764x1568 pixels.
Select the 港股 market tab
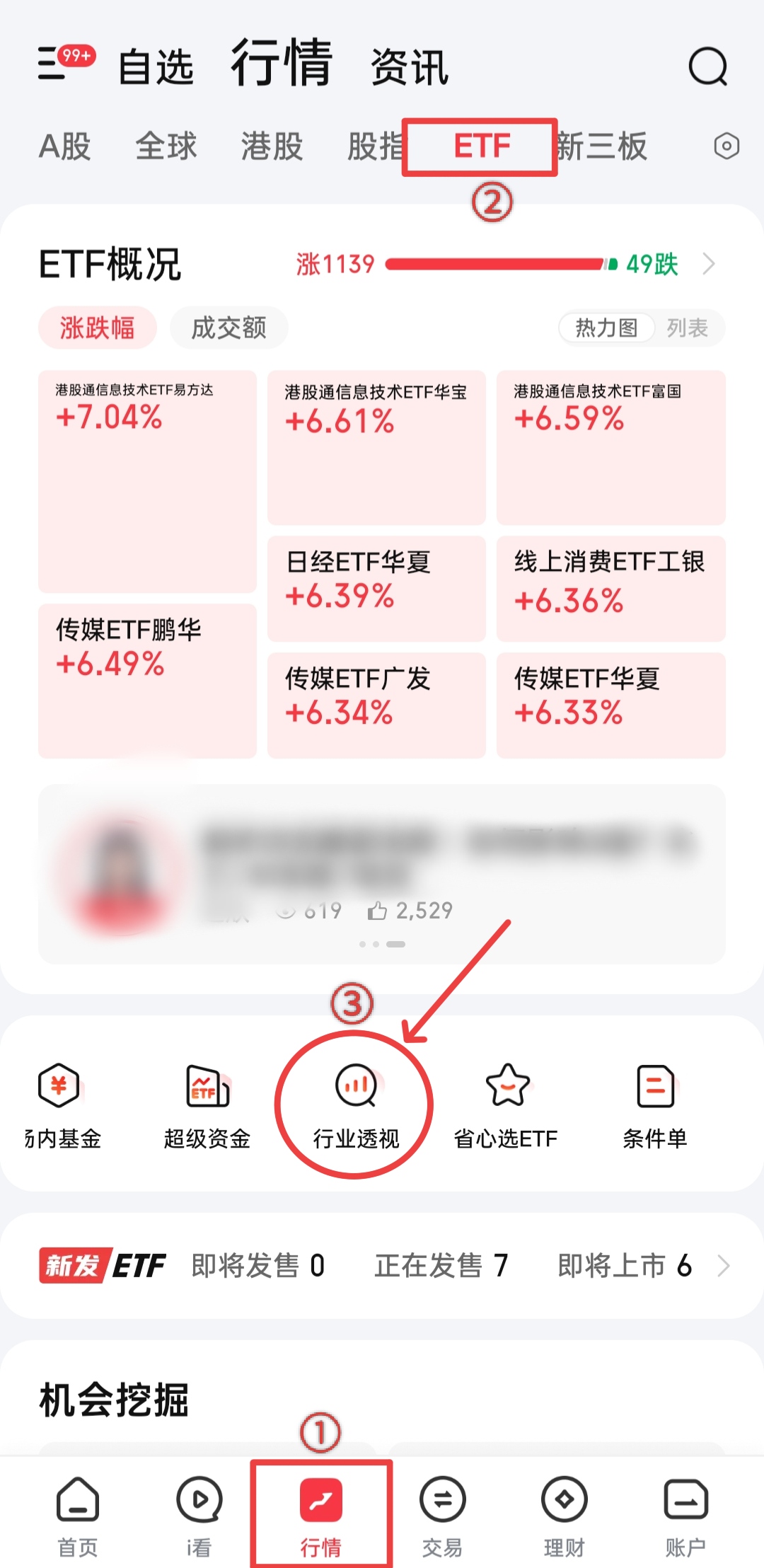(272, 146)
